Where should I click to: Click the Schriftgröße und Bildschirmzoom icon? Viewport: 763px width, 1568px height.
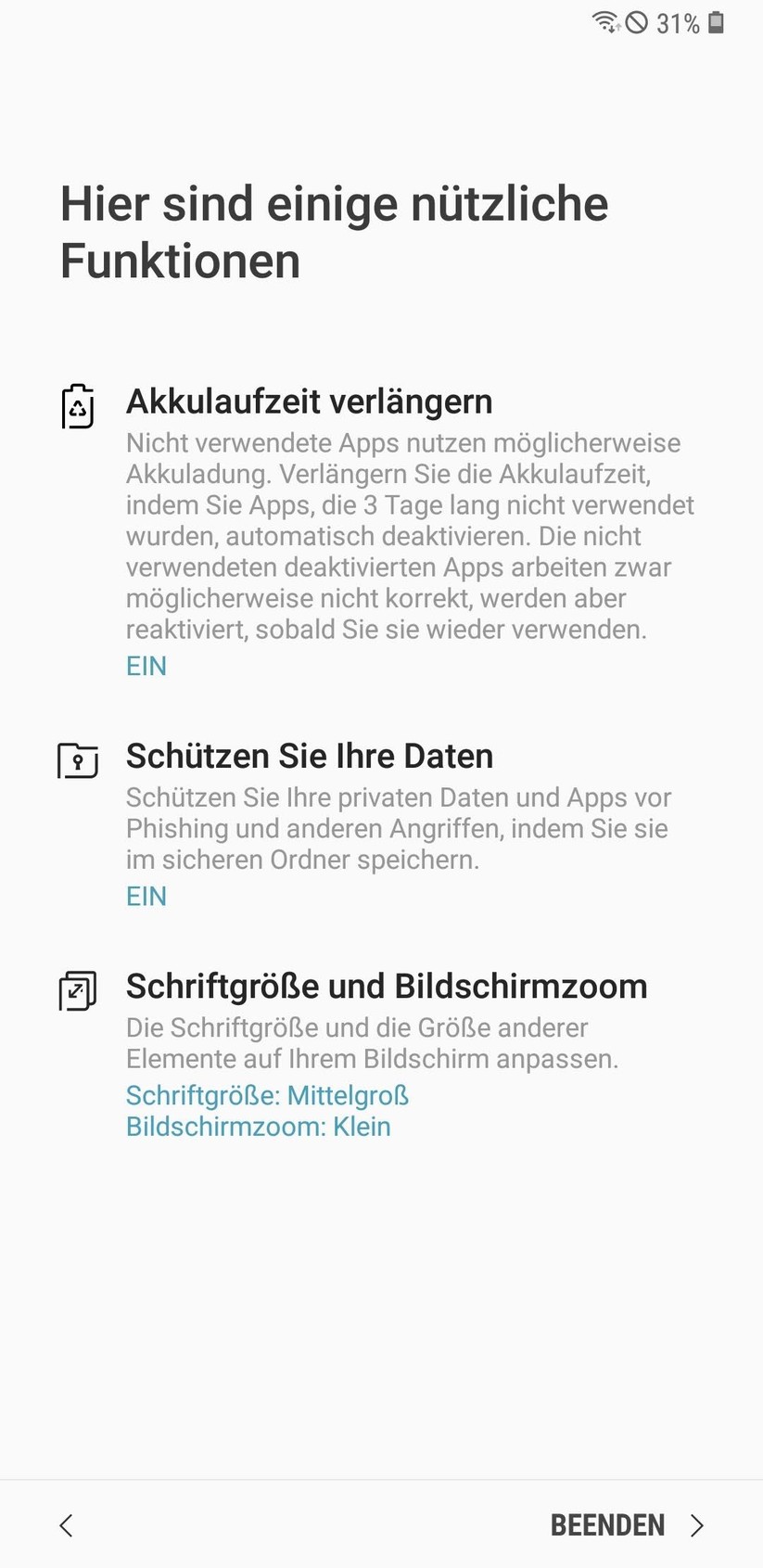coord(78,990)
